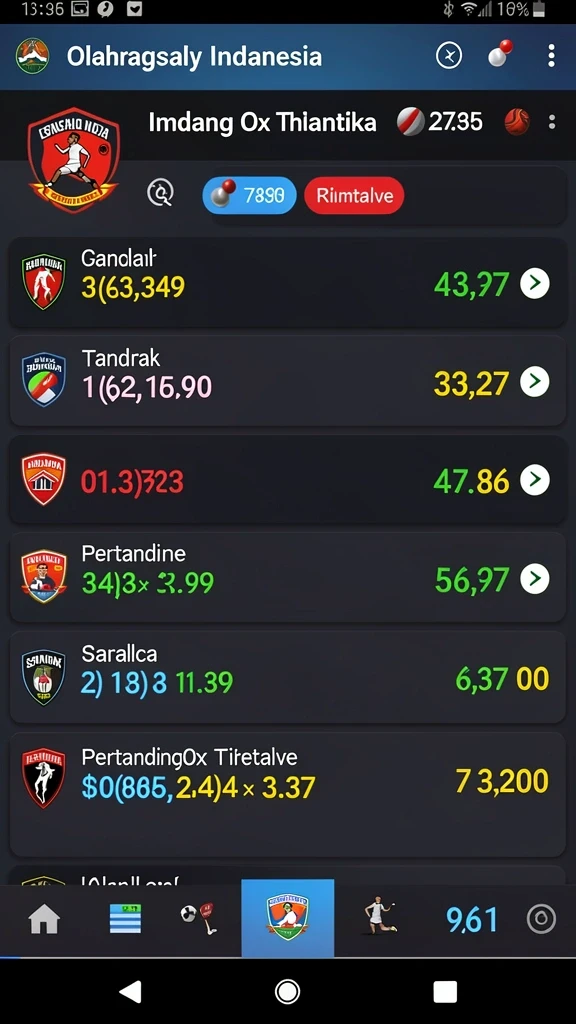The image size is (576, 1024).
Task: Select the blue 7890 chip
Action: (x=249, y=195)
